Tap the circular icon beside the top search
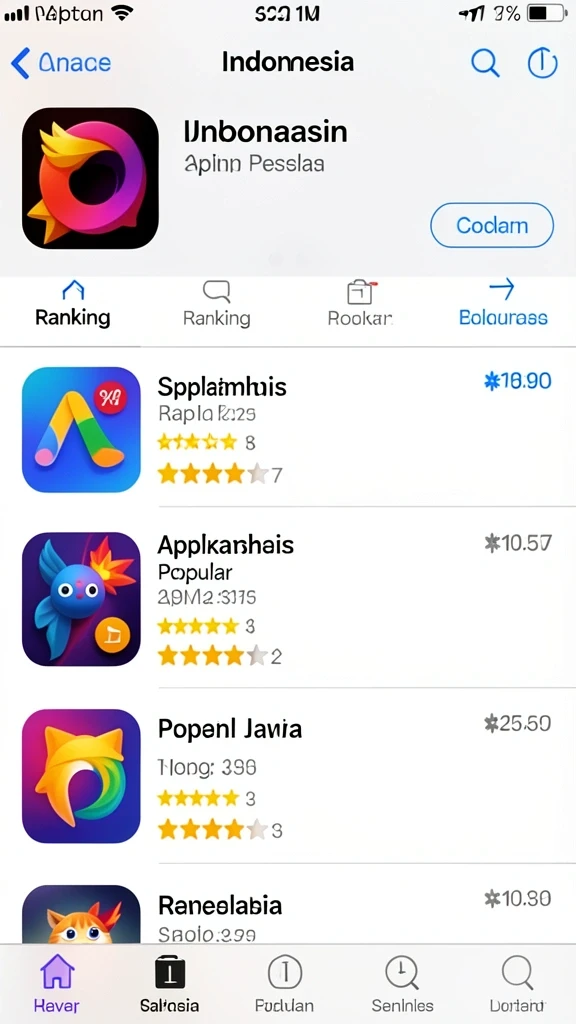The image size is (576, 1024). coord(542,63)
